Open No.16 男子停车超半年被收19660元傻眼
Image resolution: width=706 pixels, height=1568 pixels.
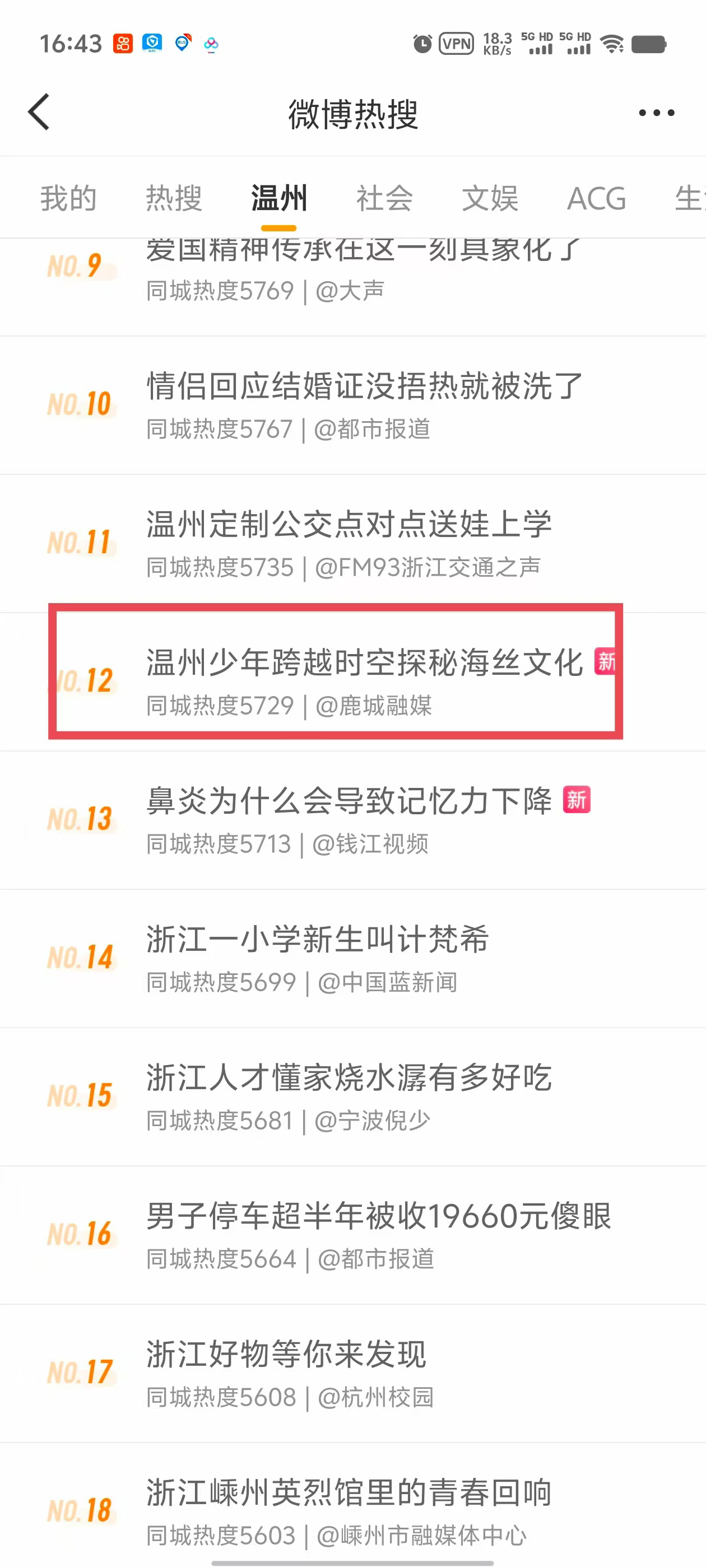point(378,1217)
